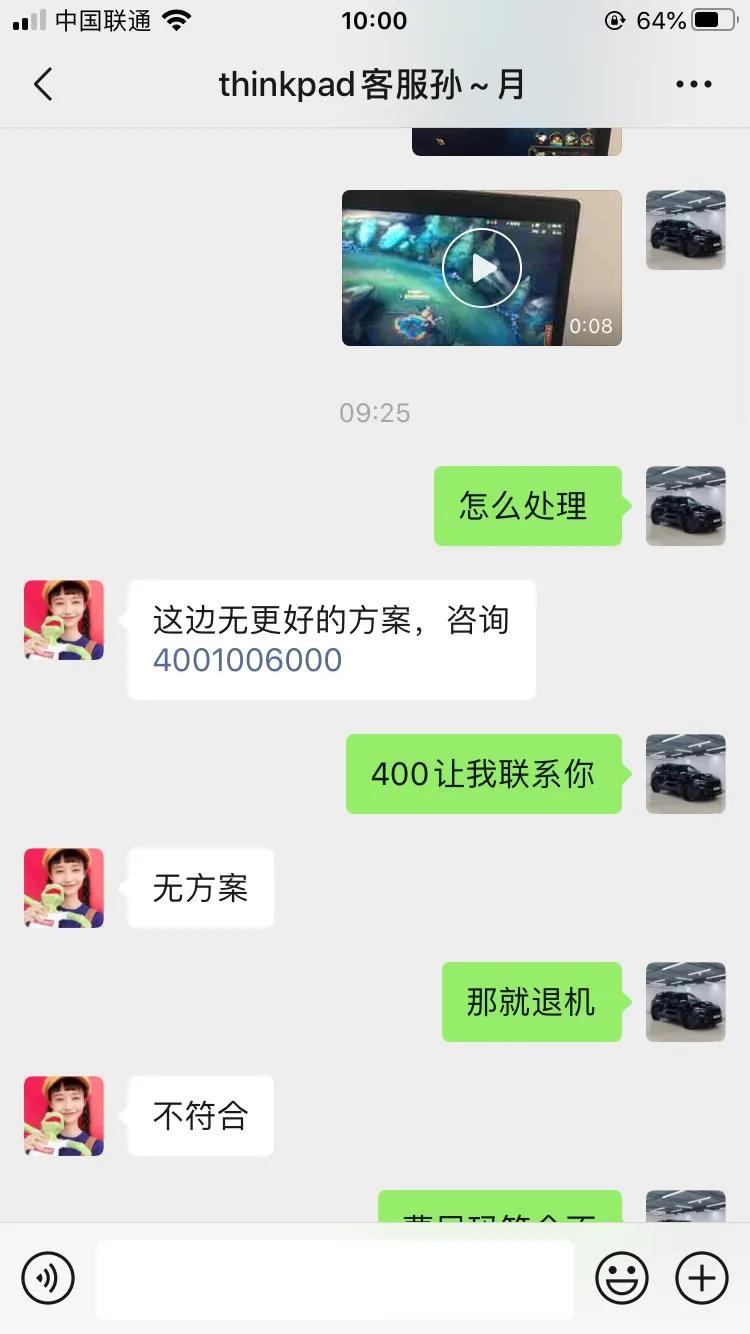Viewport: 750px width, 1334px height.
Task: Open the chat overflow menu
Action: (x=693, y=85)
